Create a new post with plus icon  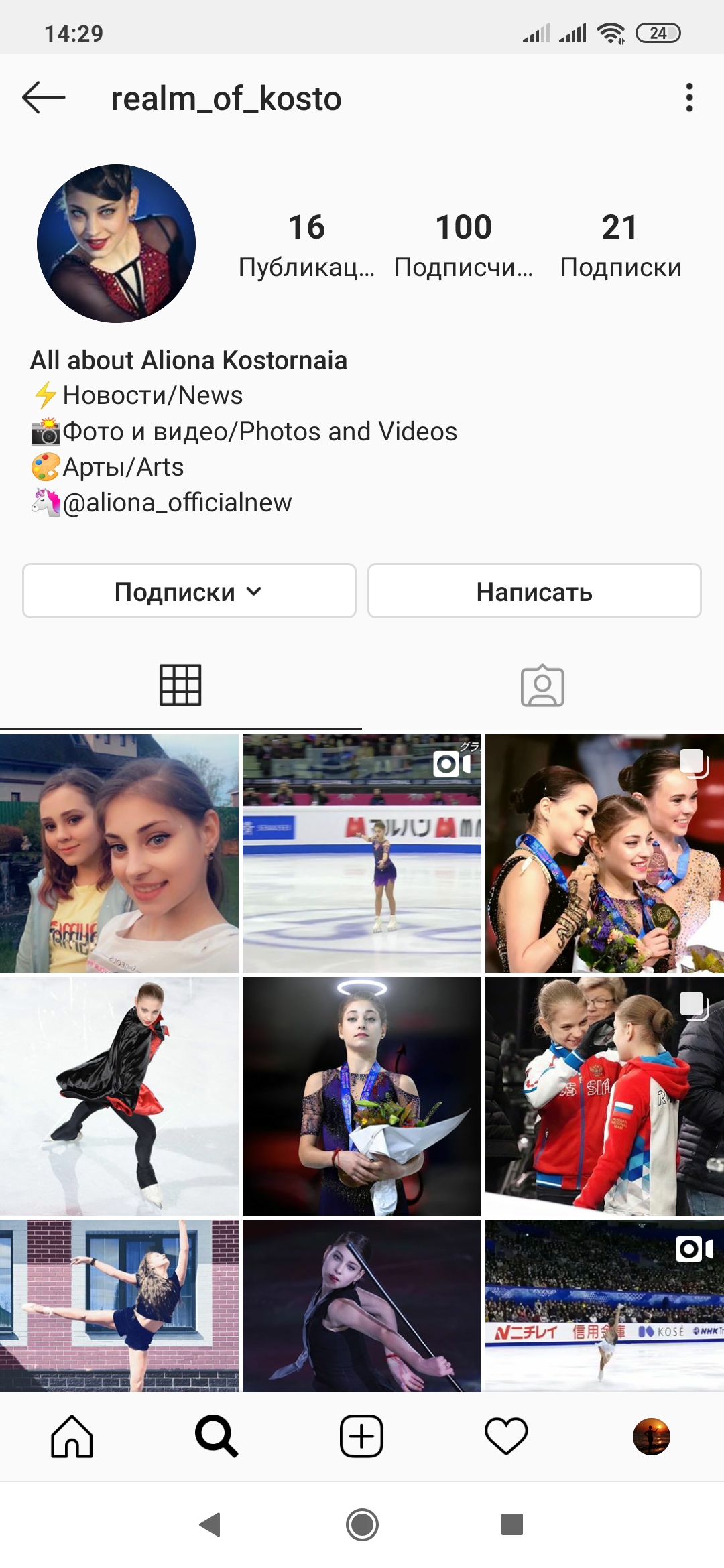361,1436
